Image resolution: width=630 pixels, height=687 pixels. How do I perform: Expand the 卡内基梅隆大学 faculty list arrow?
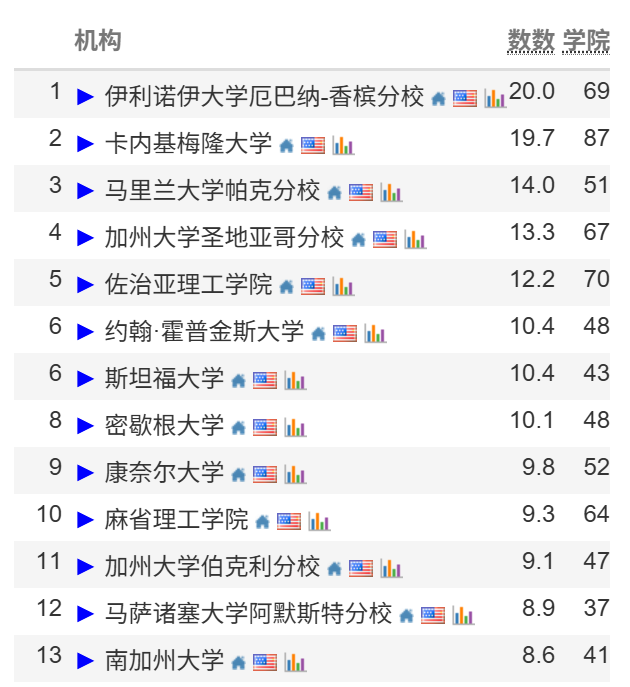[85, 144]
